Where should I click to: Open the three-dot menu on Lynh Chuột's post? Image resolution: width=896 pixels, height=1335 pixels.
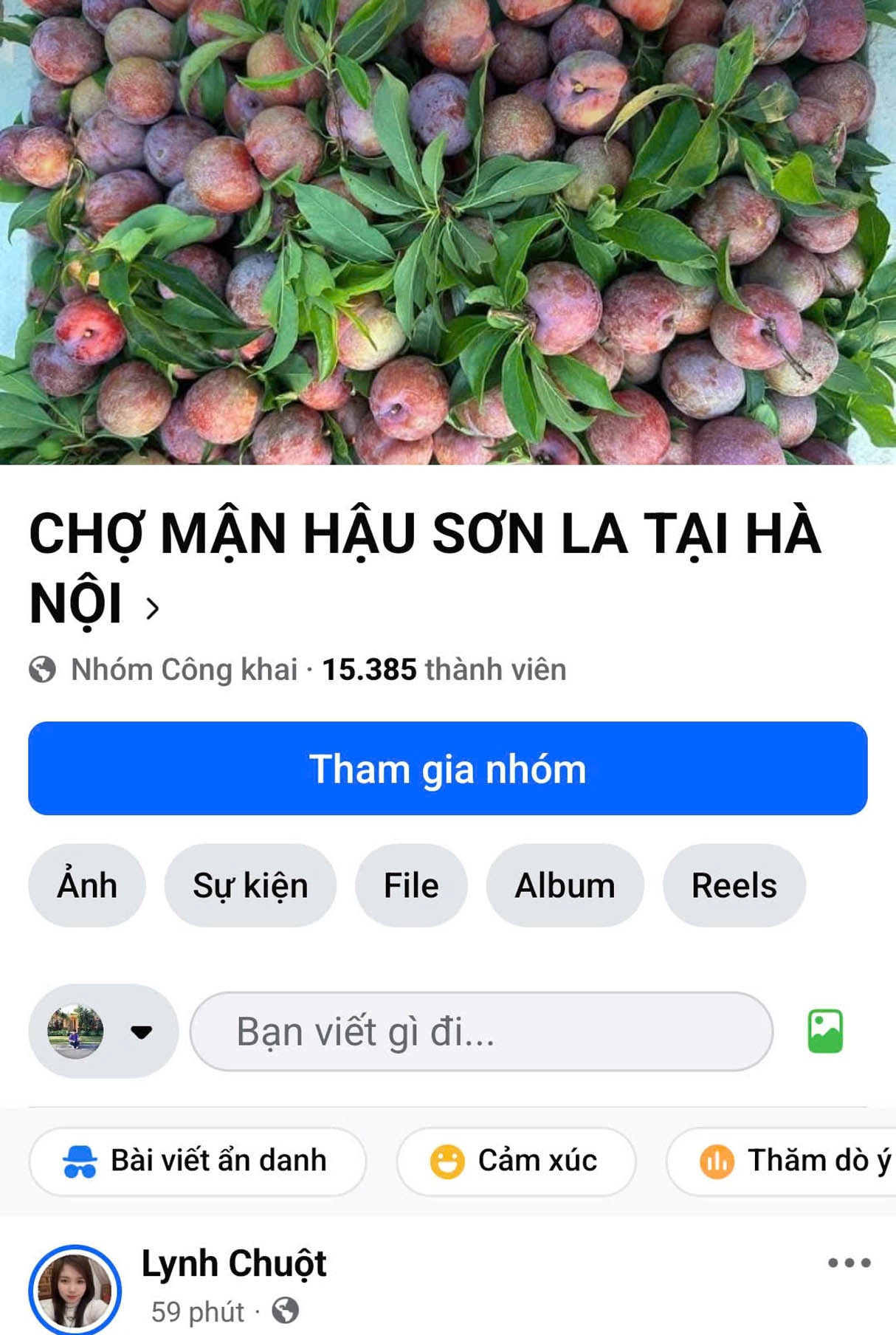849,1263
